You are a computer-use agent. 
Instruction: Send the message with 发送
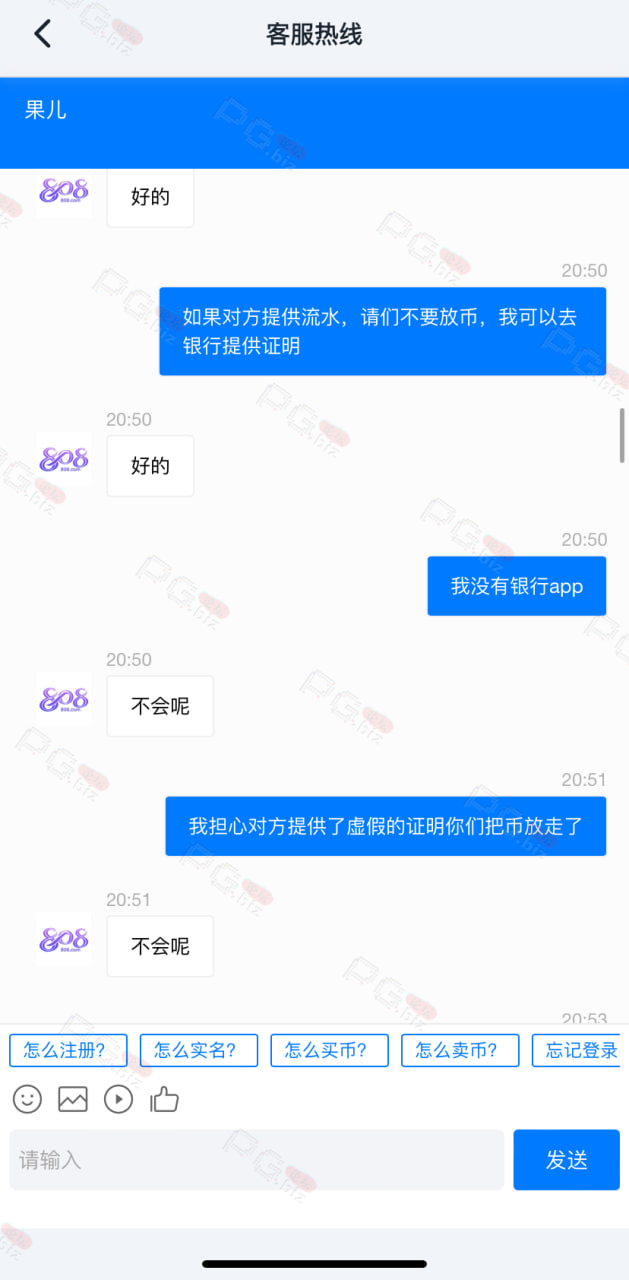(x=567, y=1160)
